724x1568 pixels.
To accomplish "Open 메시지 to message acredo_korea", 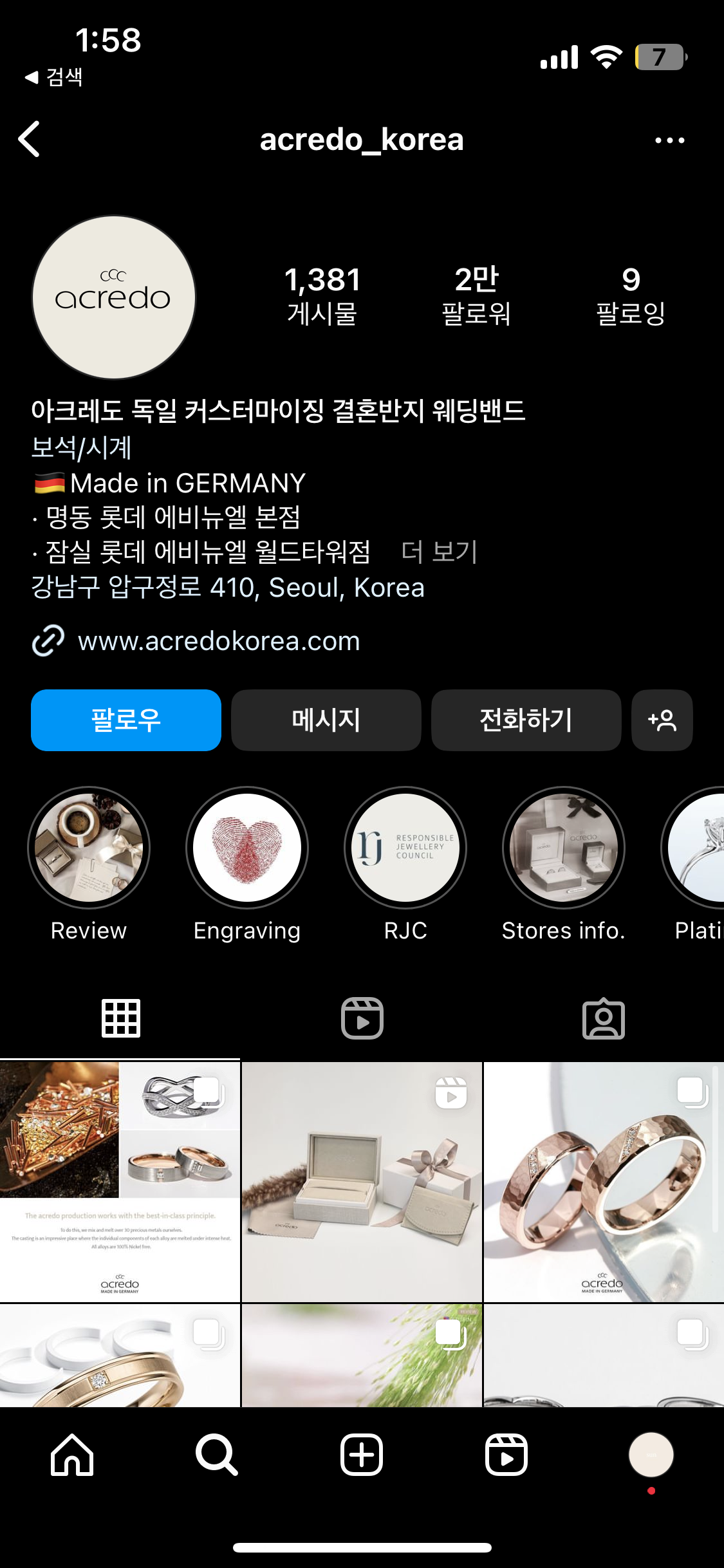I will (326, 720).
